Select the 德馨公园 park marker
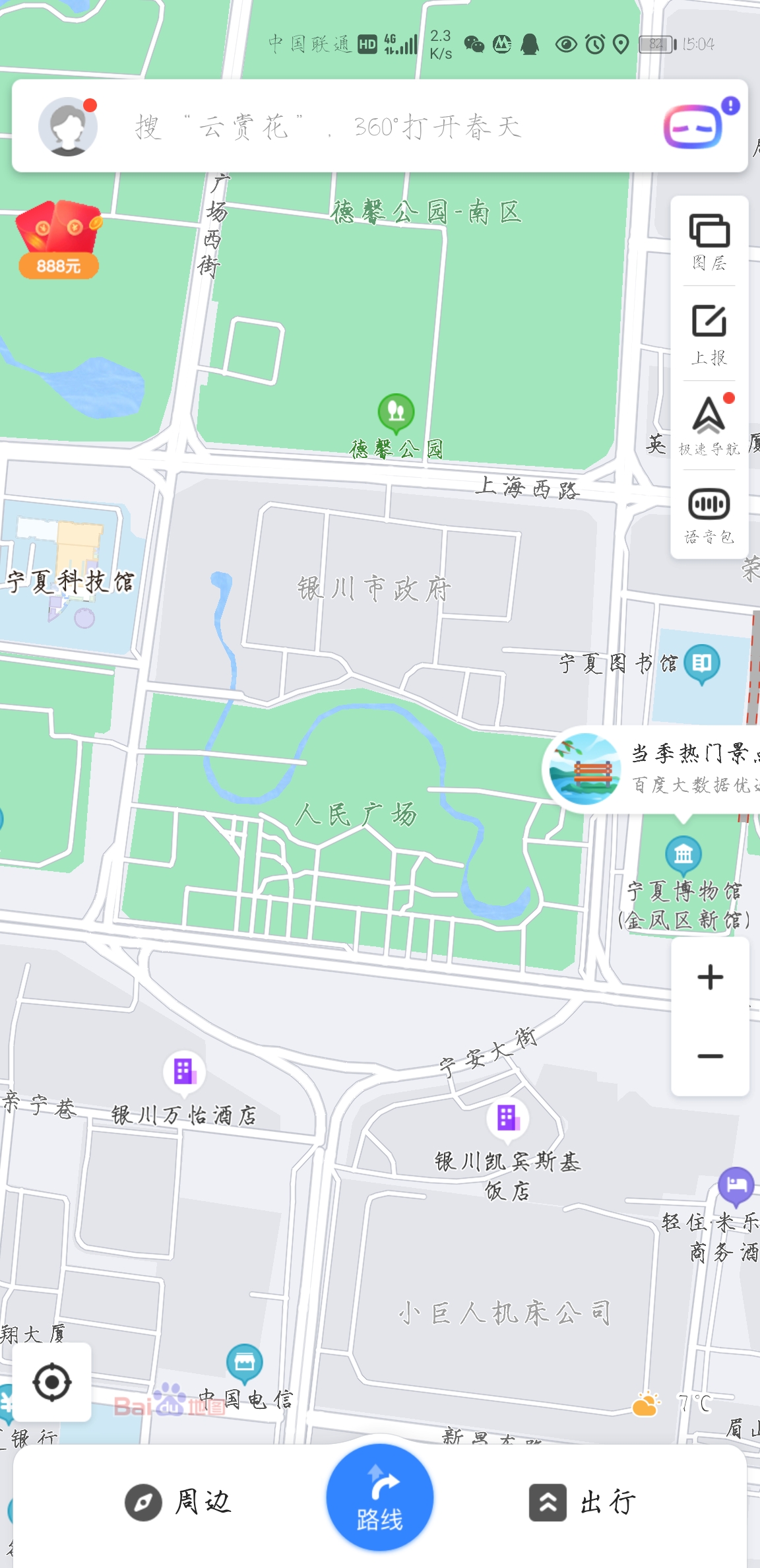This screenshot has width=760, height=1568. tap(396, 412)
